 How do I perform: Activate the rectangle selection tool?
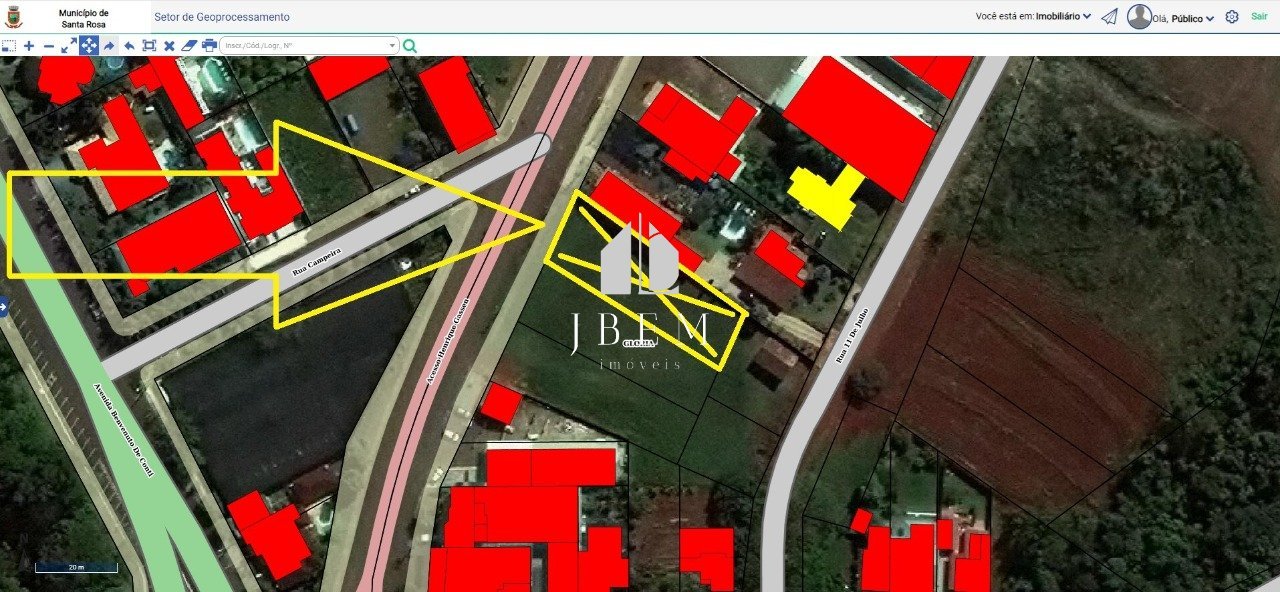click(9, 46)
